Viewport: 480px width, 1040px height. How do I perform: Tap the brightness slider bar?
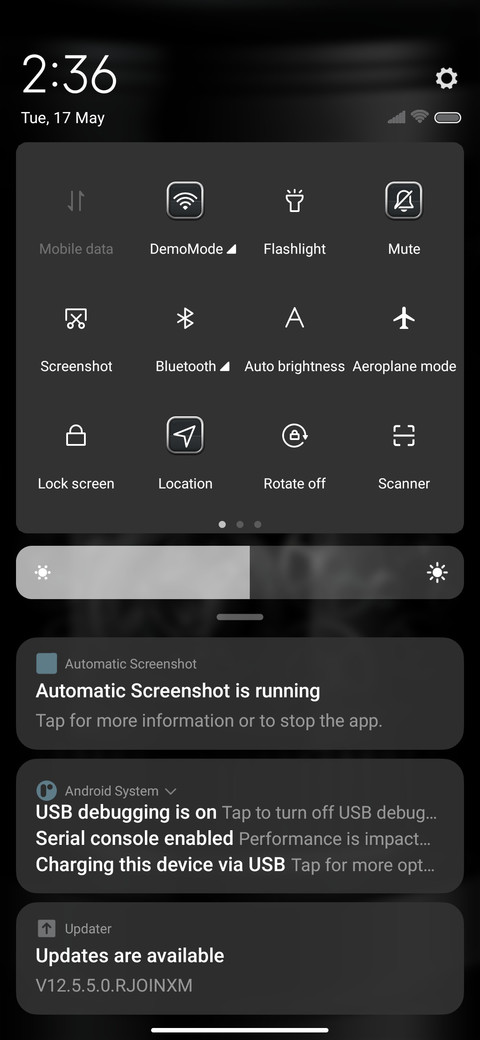pos(240,572)
